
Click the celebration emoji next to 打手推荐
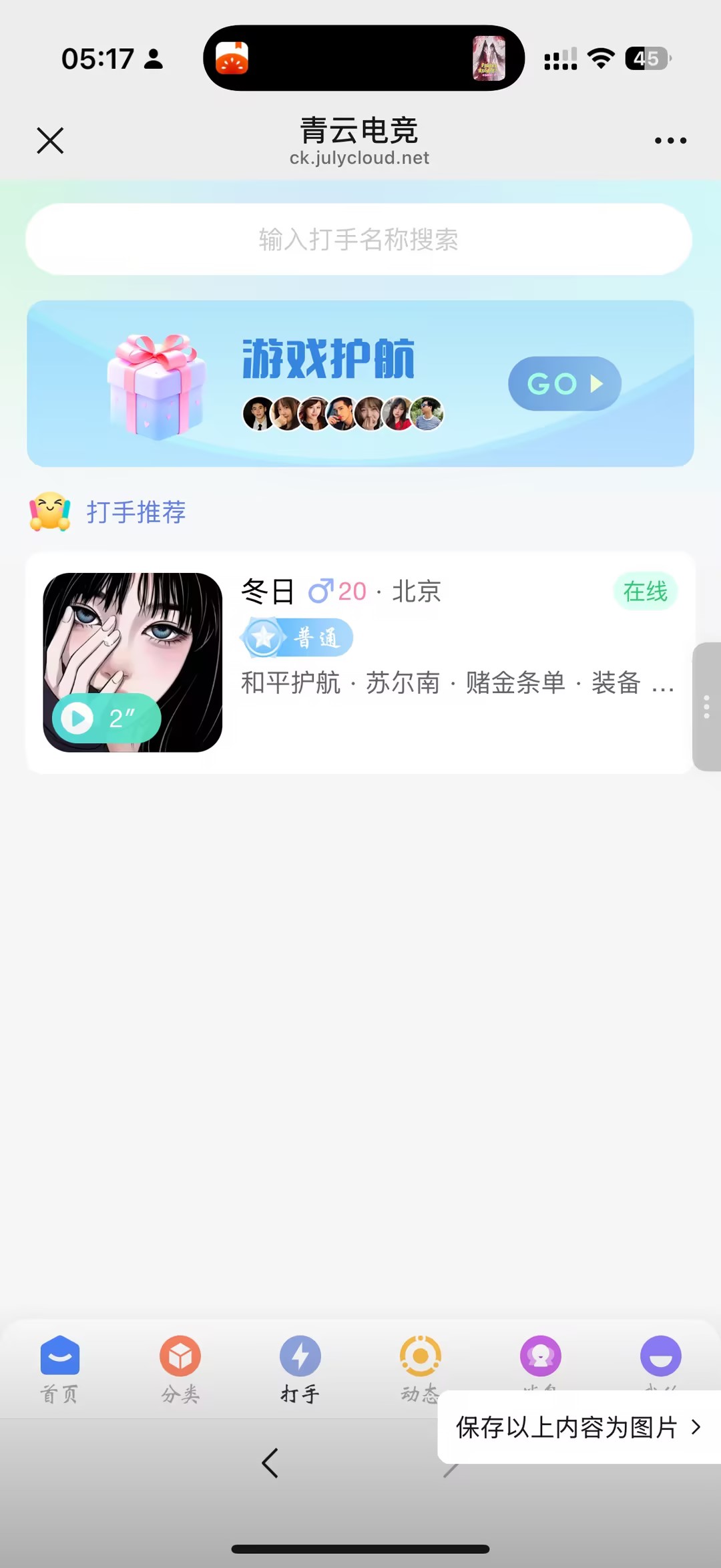click(49, 512)
